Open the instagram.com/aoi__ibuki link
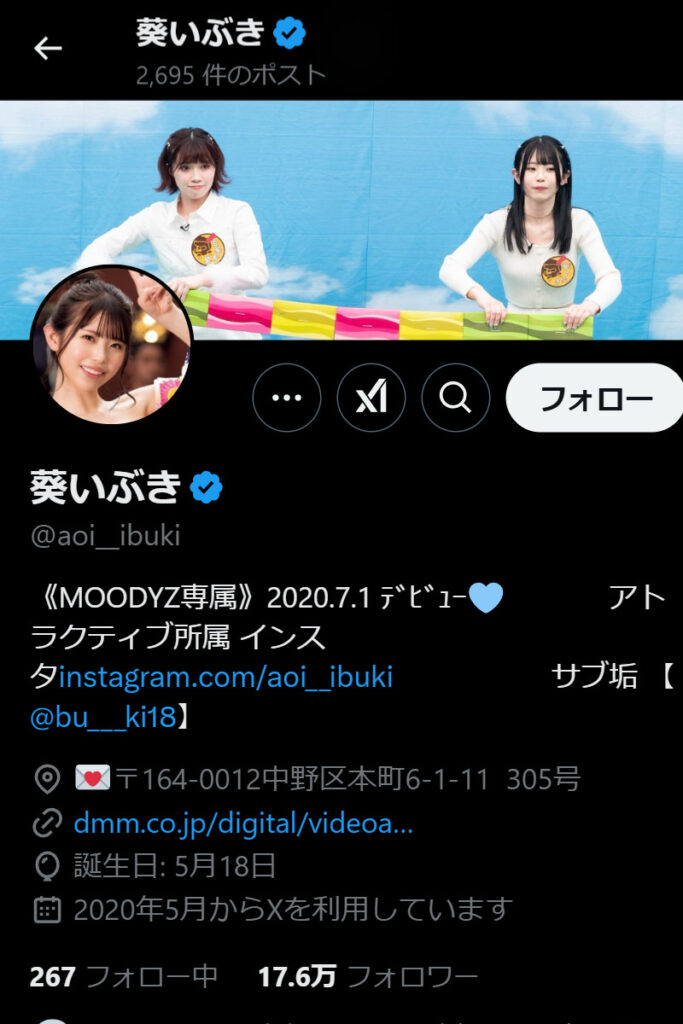The height and width of the screenshot is (1024, 683). (x=226, y=677)
